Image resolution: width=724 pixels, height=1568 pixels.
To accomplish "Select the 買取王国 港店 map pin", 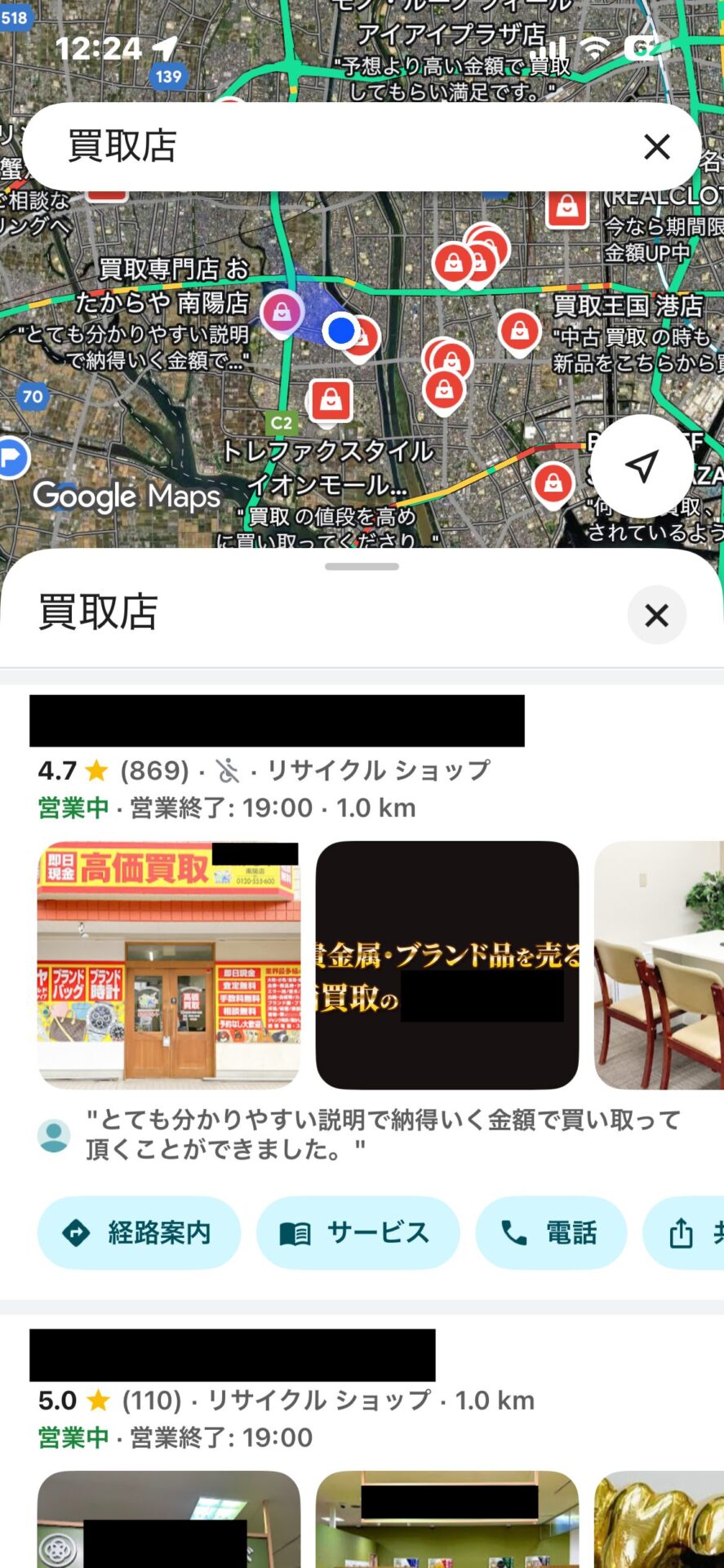I will pos(519,331).
